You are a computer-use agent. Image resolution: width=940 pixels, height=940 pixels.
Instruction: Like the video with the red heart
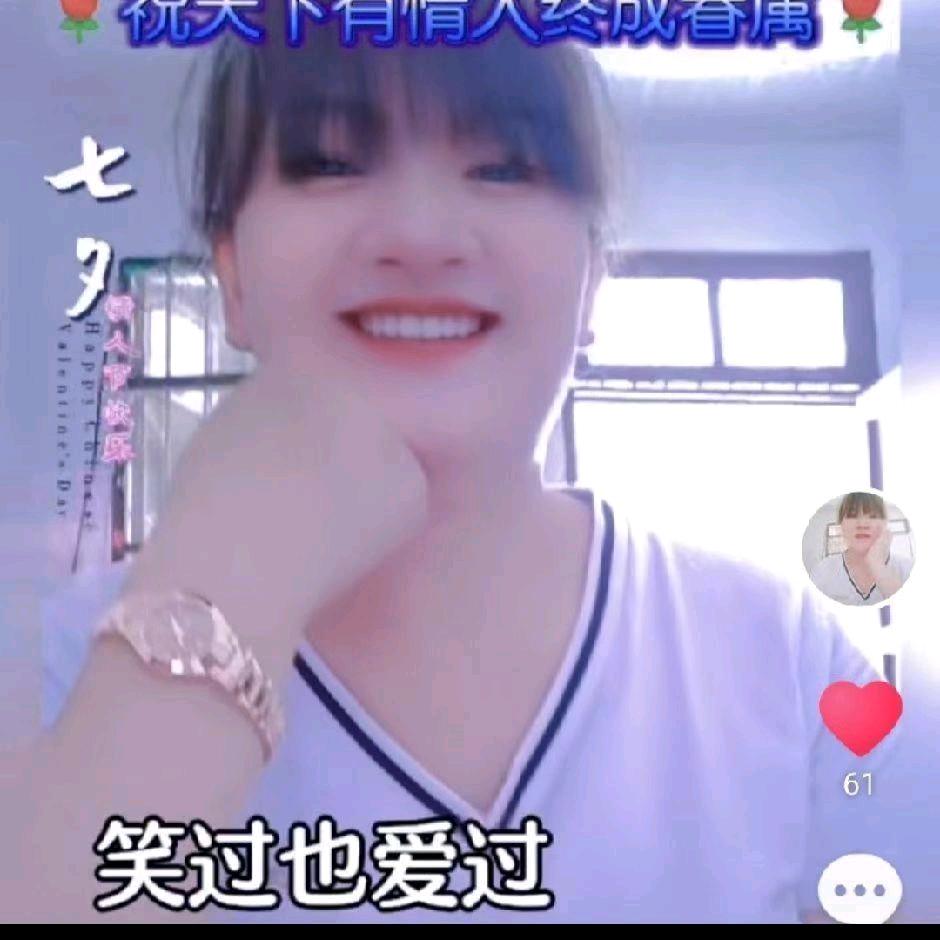860,716
